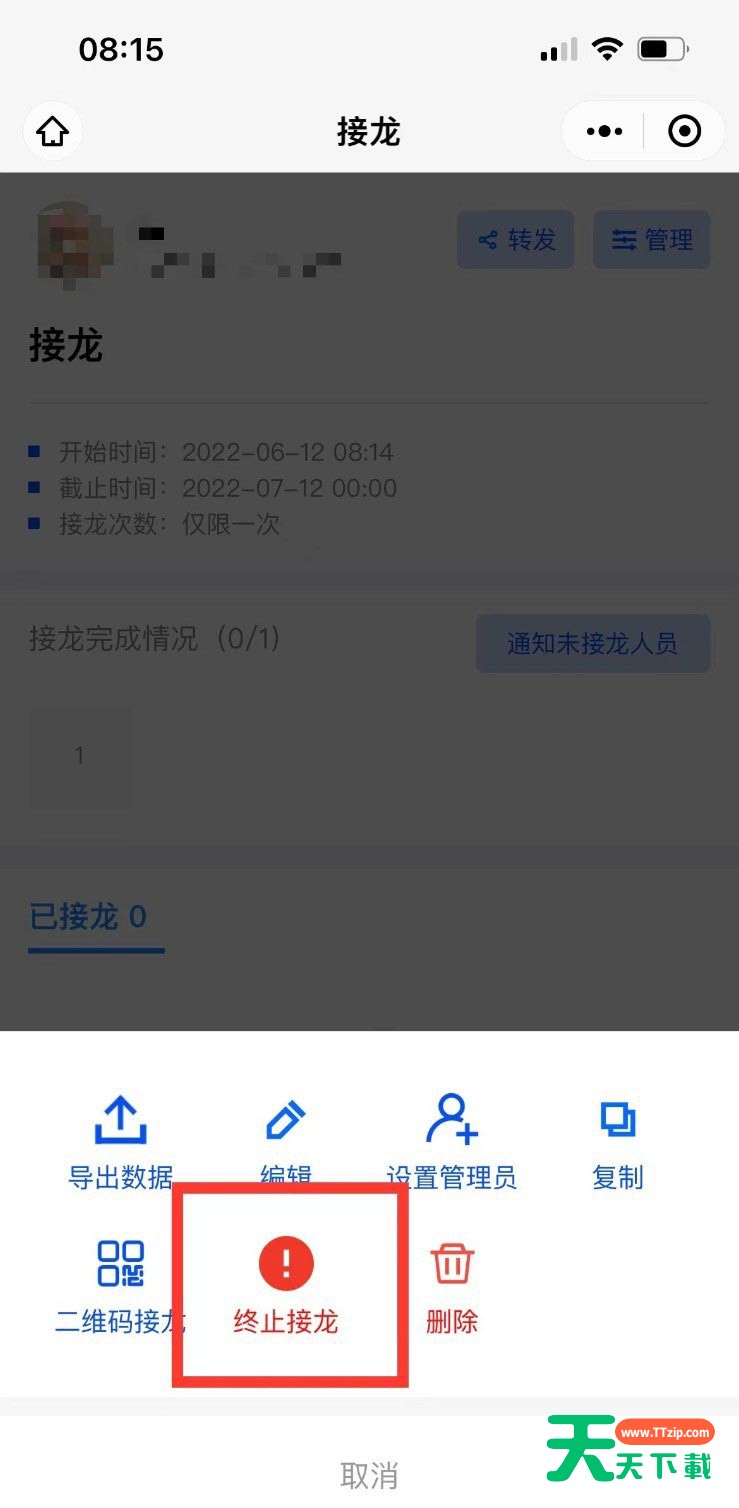Dismiss the sheet with 取消

tap(369, 1474)
